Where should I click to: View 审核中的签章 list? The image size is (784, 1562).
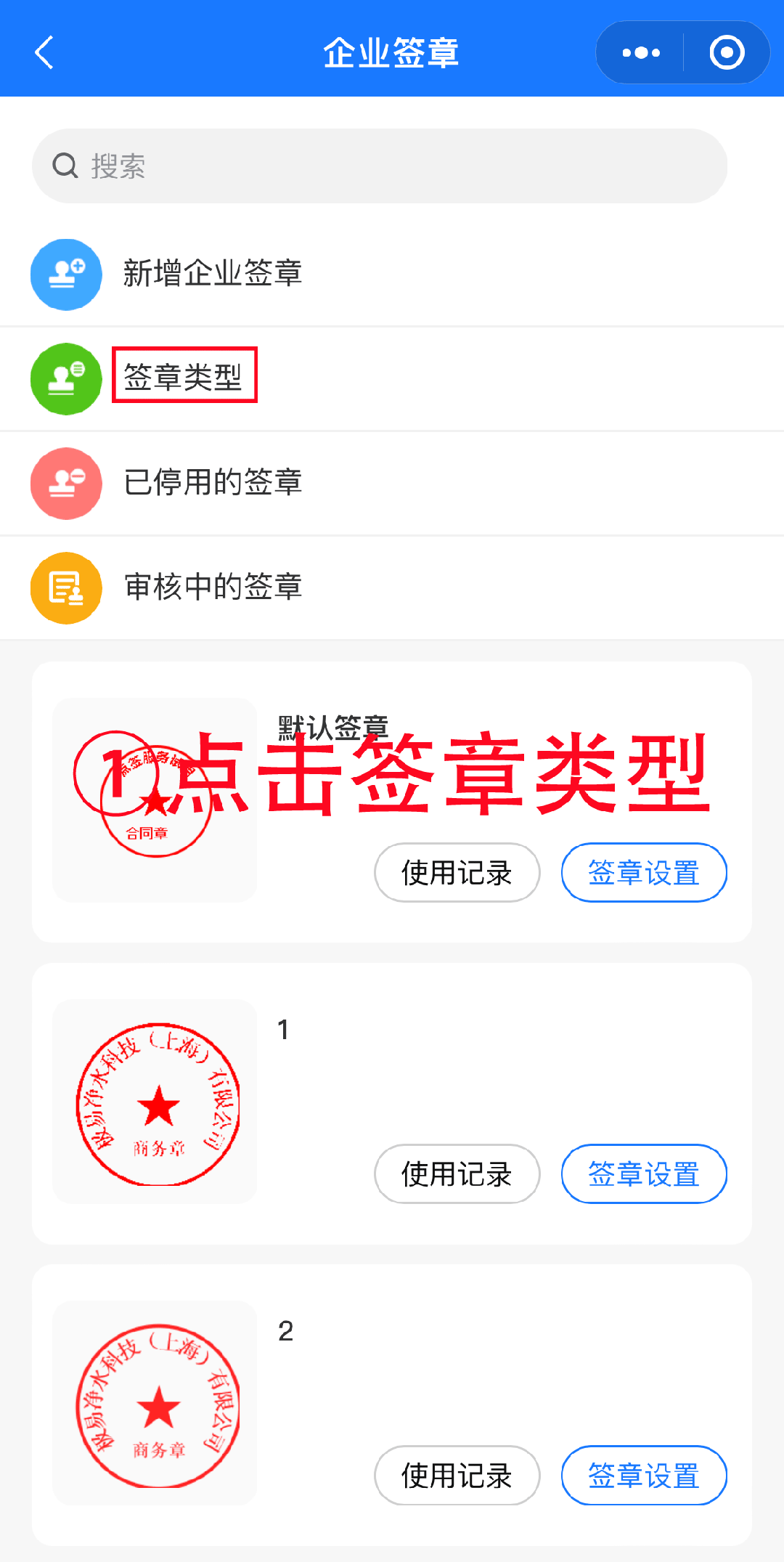[392, 587]
